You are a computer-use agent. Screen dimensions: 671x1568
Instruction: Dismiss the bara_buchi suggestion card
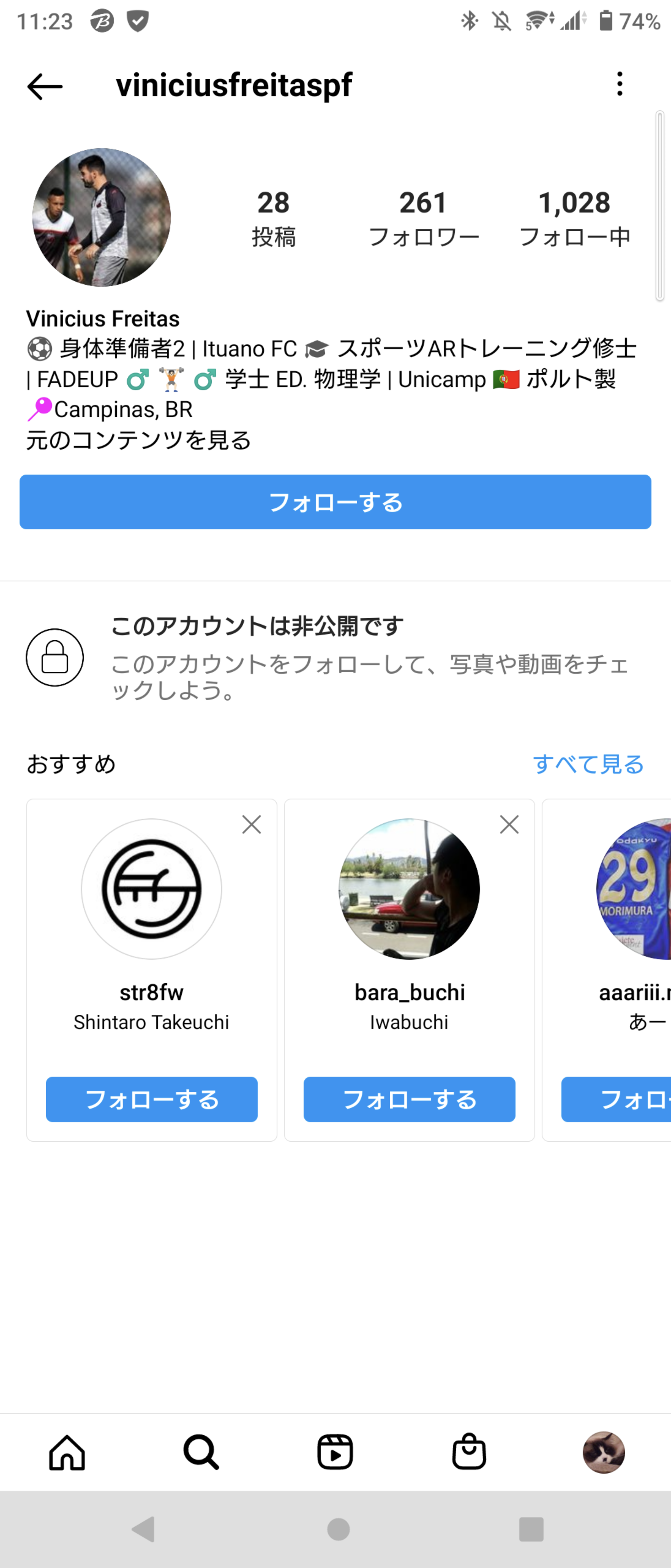point(509,825)
